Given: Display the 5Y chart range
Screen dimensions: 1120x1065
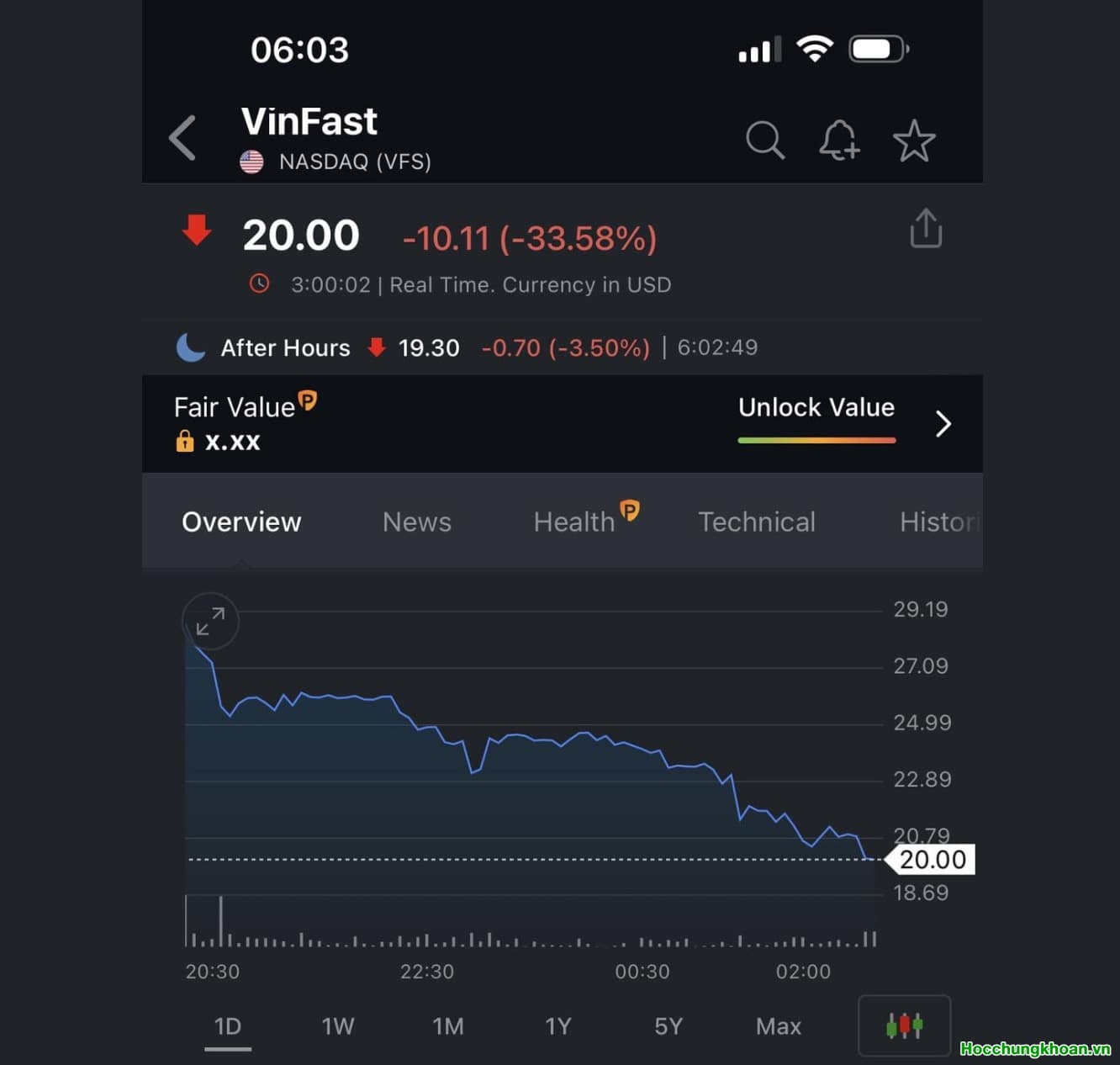Looking at the screenshot, I should (x=668, y=1026).
